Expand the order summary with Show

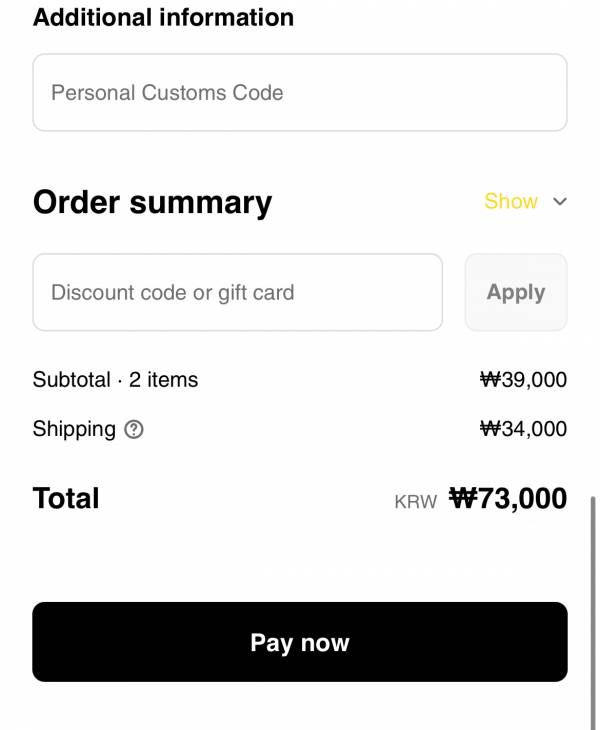[524, 202]
